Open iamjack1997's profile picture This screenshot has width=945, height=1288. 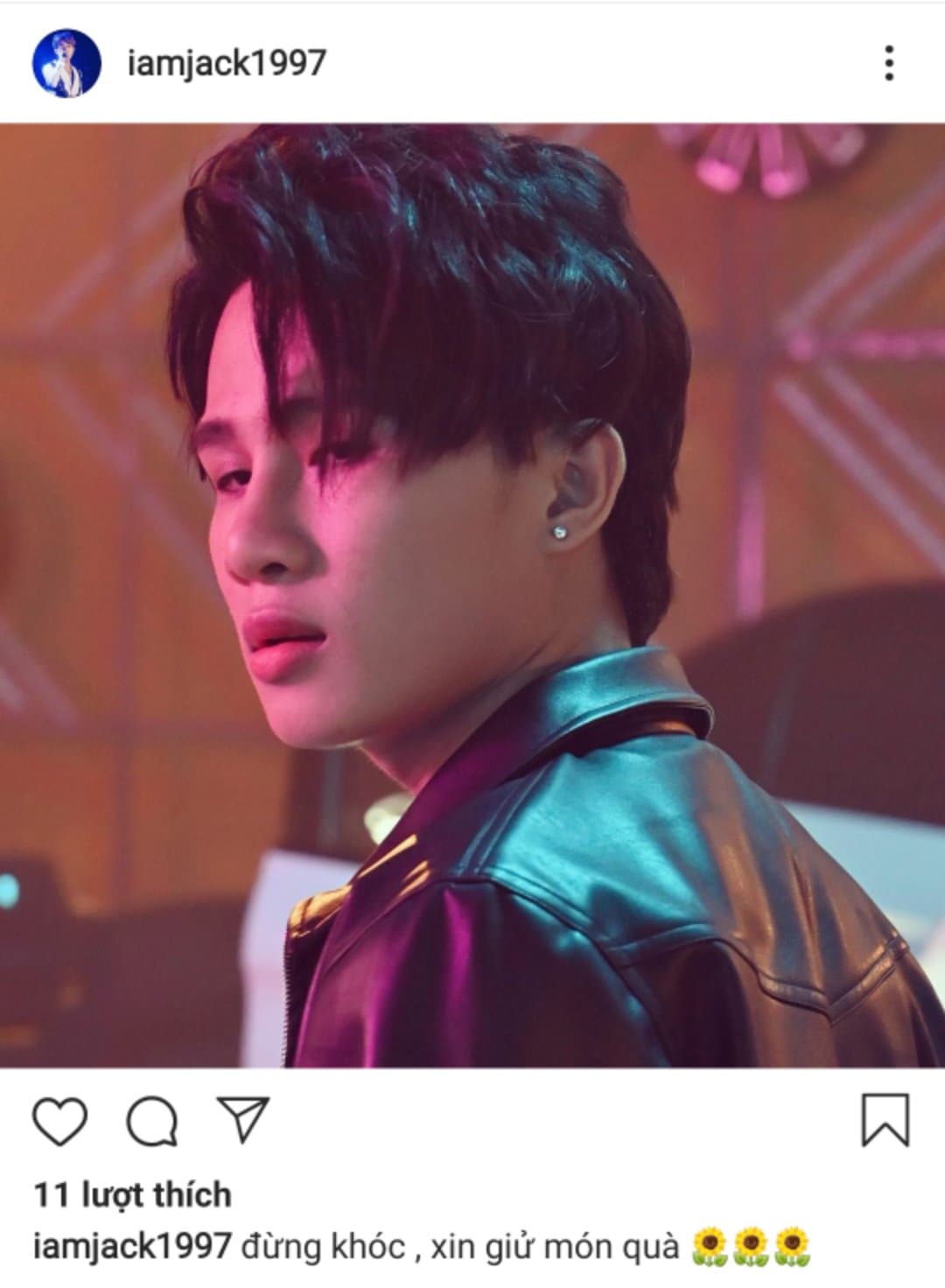66,63
